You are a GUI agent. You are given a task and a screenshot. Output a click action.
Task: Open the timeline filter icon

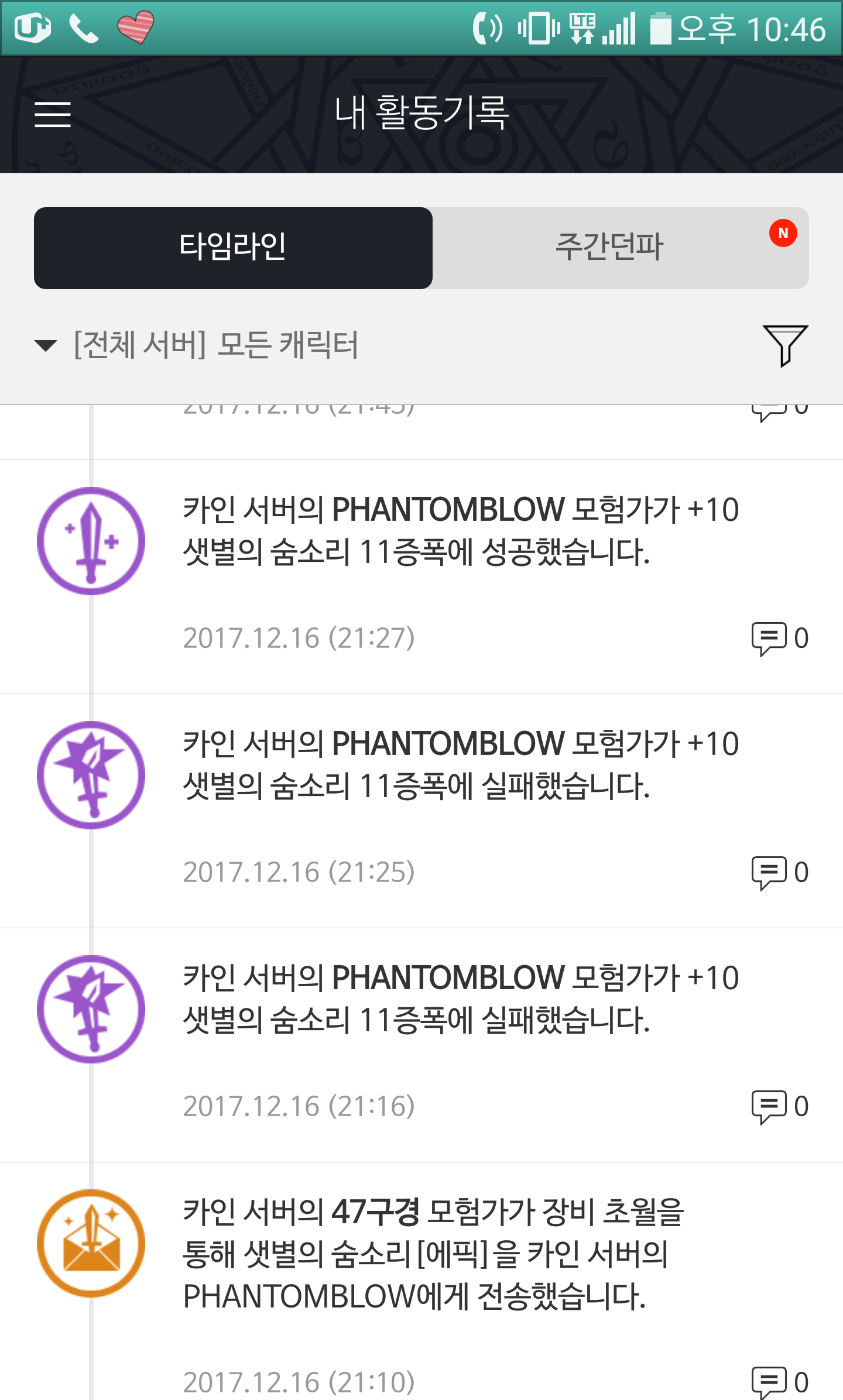click(785, 345)
